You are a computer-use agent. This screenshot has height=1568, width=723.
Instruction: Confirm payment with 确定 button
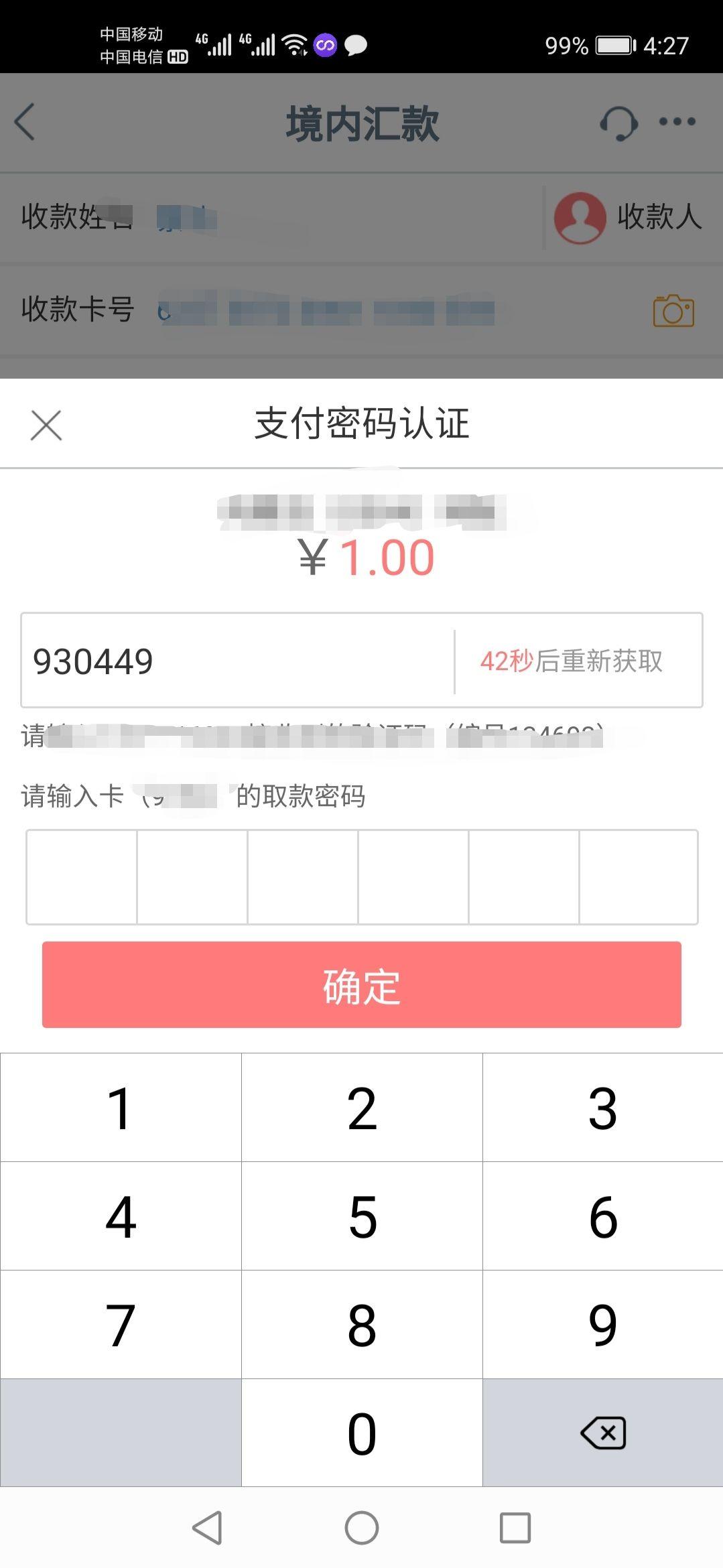coord(361,984)
